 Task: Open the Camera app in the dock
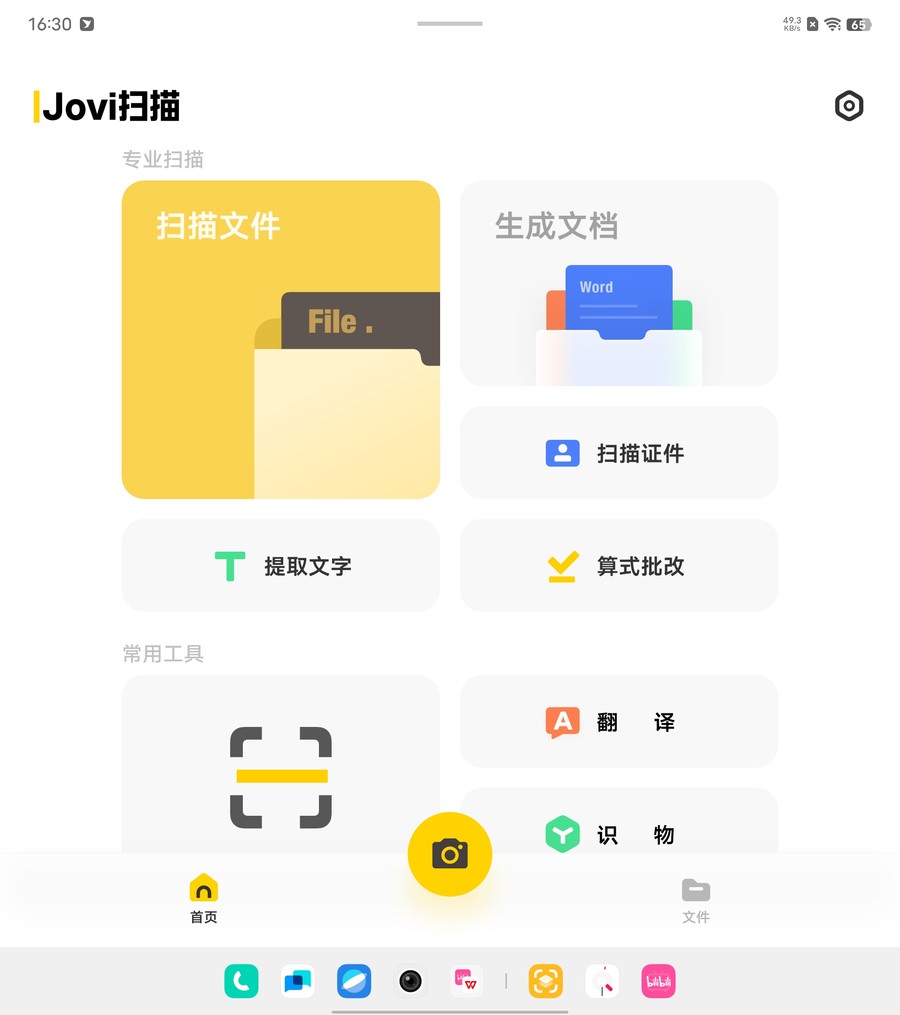[x=410, y=981]
